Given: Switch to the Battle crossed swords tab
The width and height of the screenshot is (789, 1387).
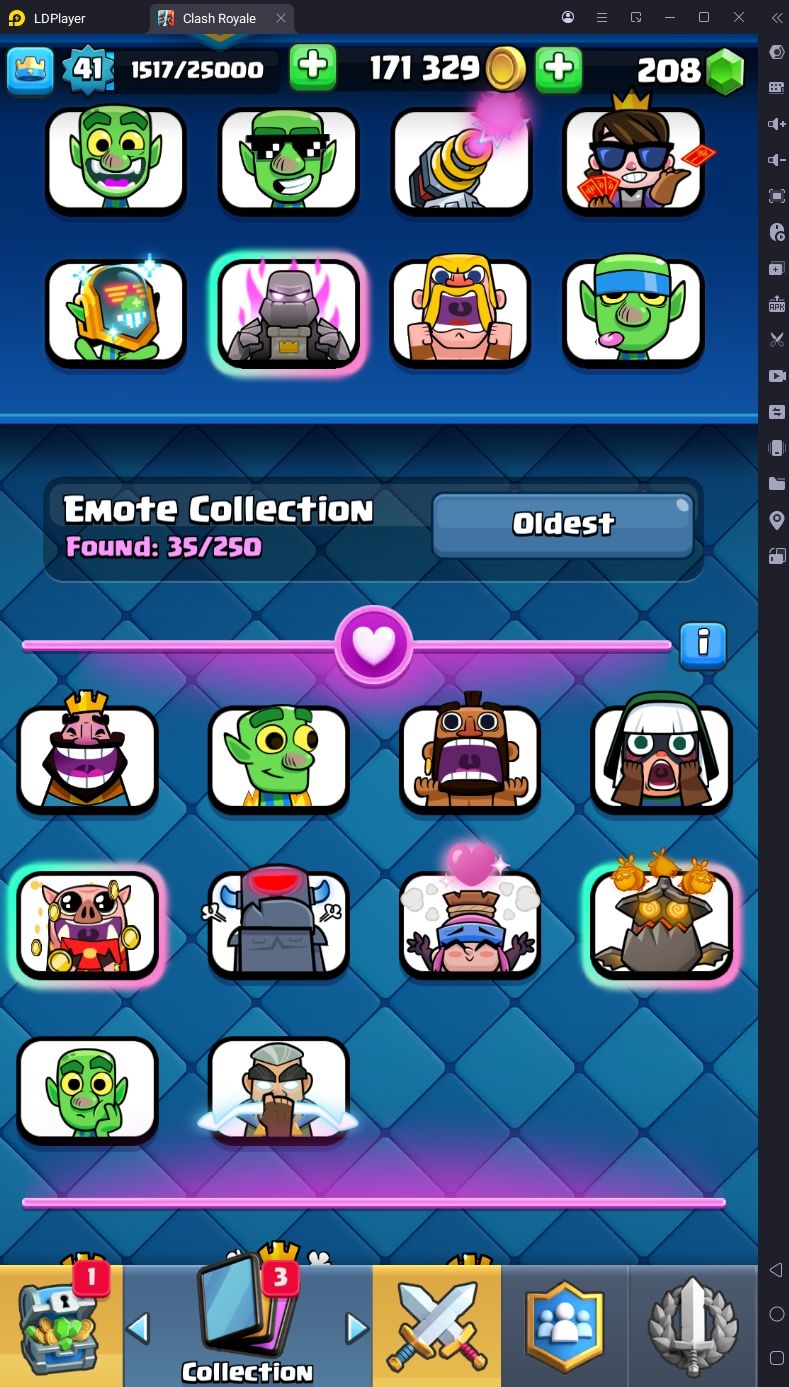Looking at the screenshot, I should click(437, 1325).
